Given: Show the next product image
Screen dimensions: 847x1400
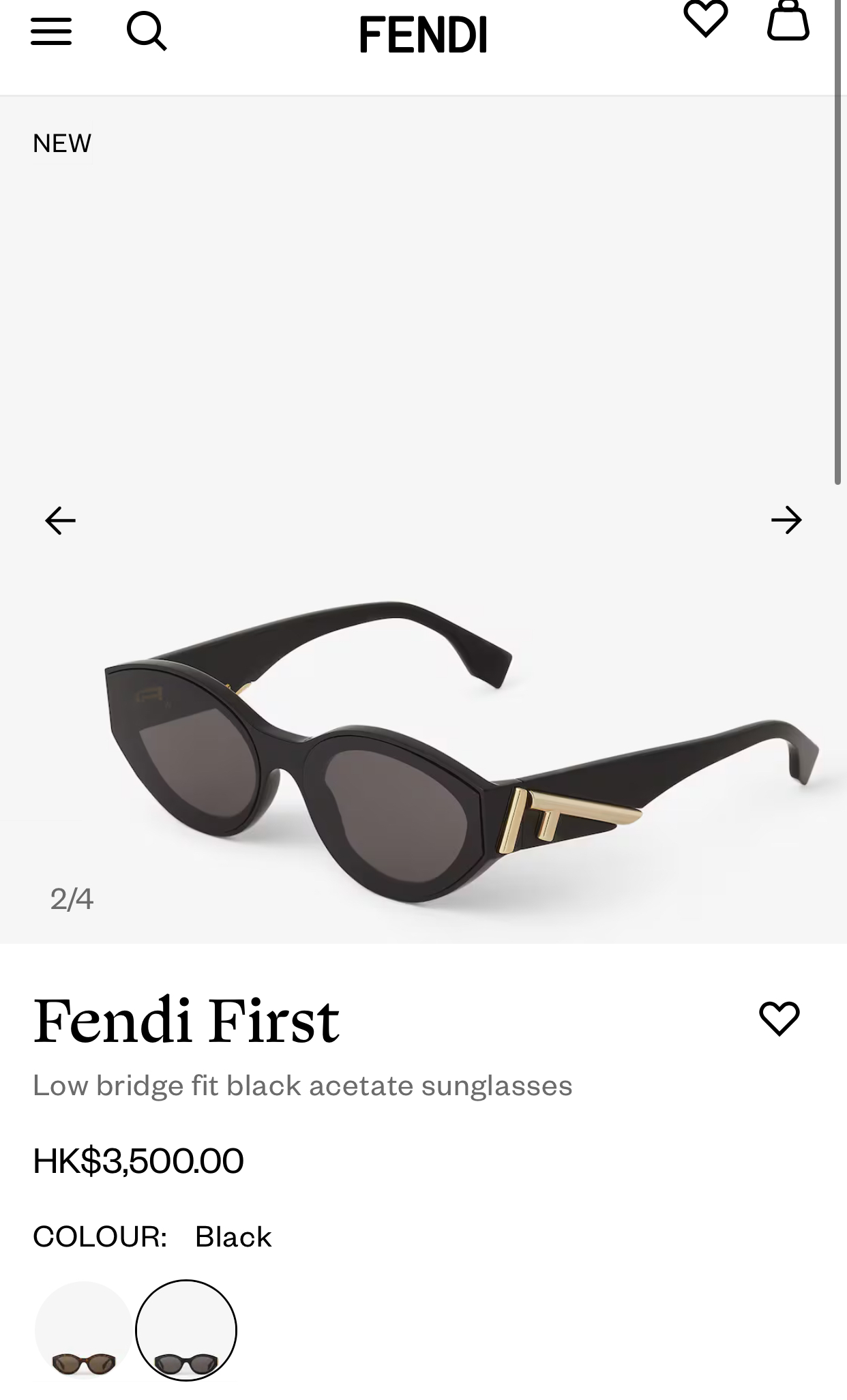Looking at the screenshot, I should (x=786, y=521).
